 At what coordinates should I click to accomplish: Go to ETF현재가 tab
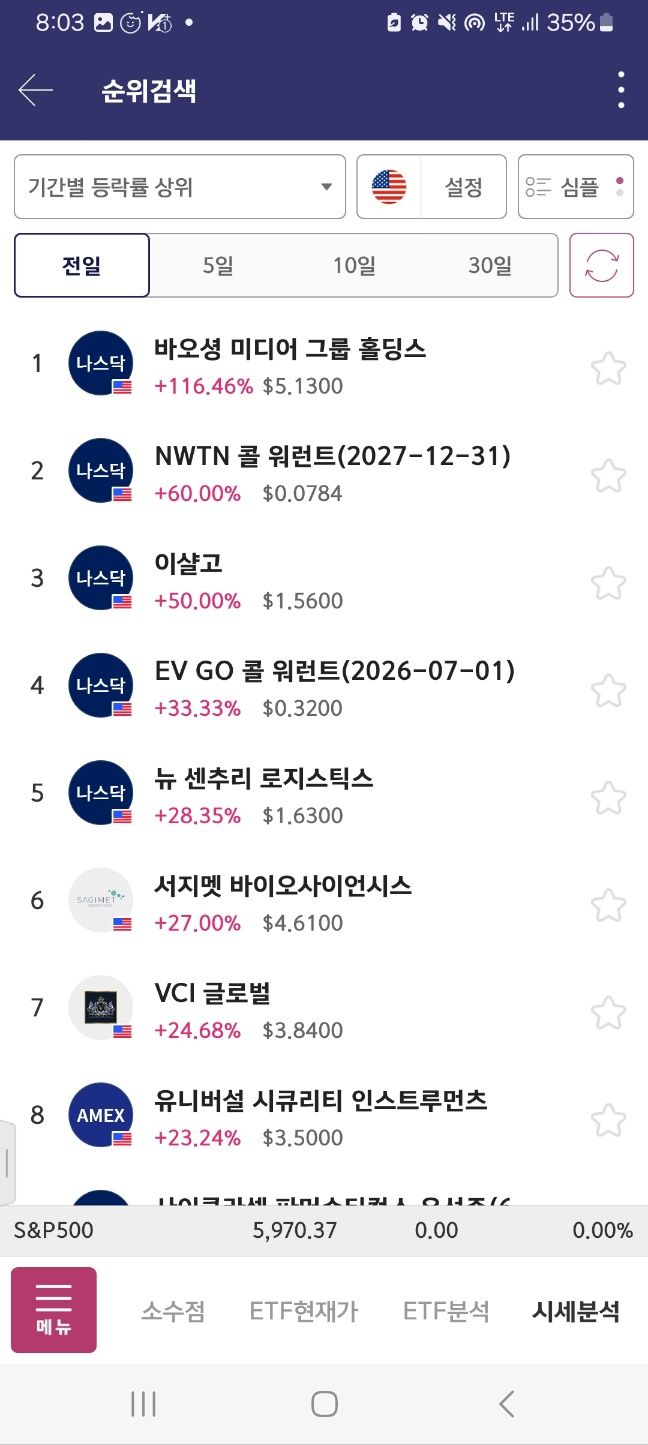(304, 1311)
